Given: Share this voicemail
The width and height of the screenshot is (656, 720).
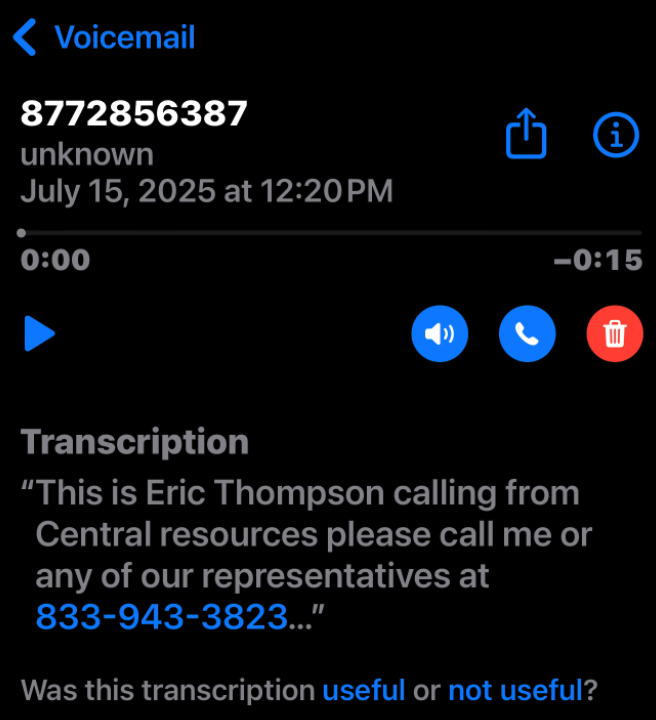Looking at the screenshot, I should (x=526, y=135).
